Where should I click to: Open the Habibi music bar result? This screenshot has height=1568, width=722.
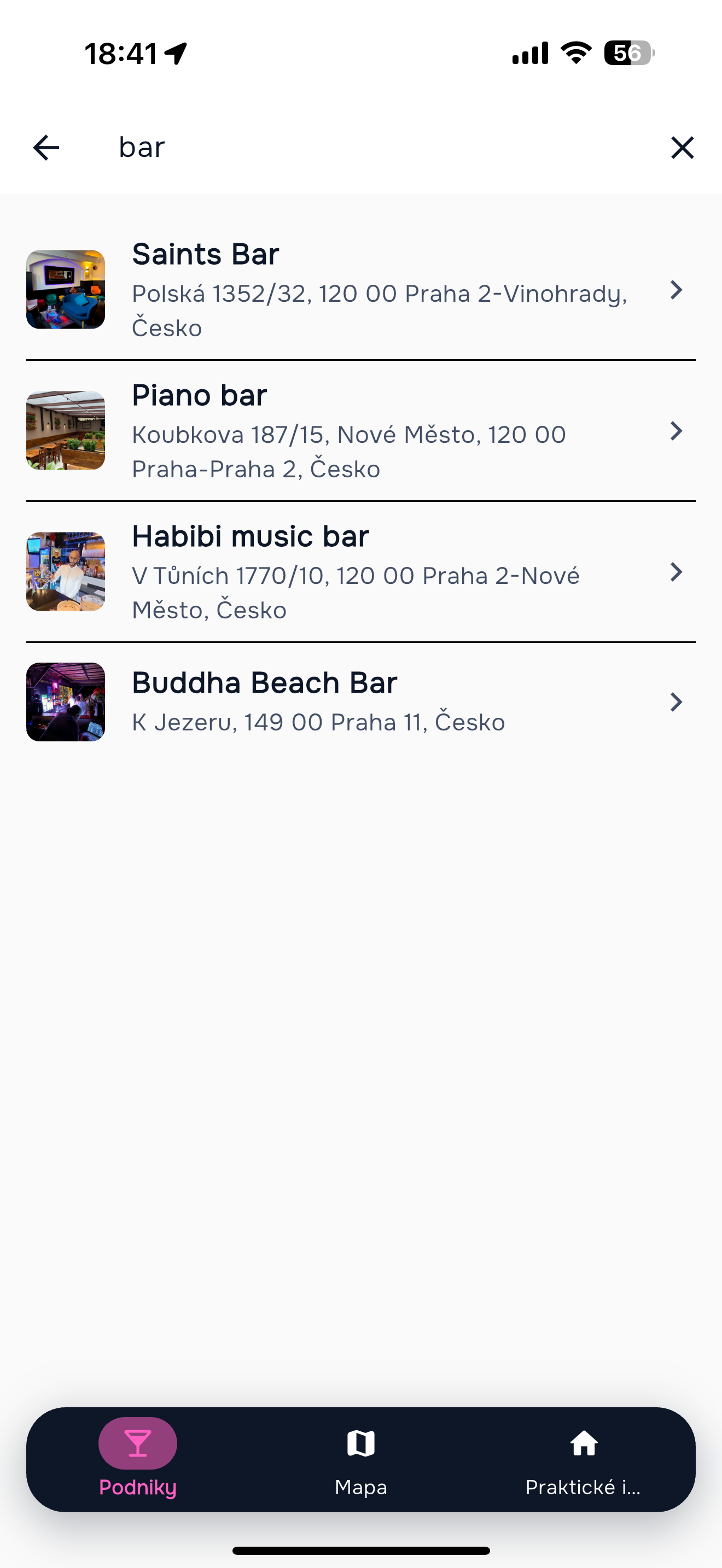[361, 572]
